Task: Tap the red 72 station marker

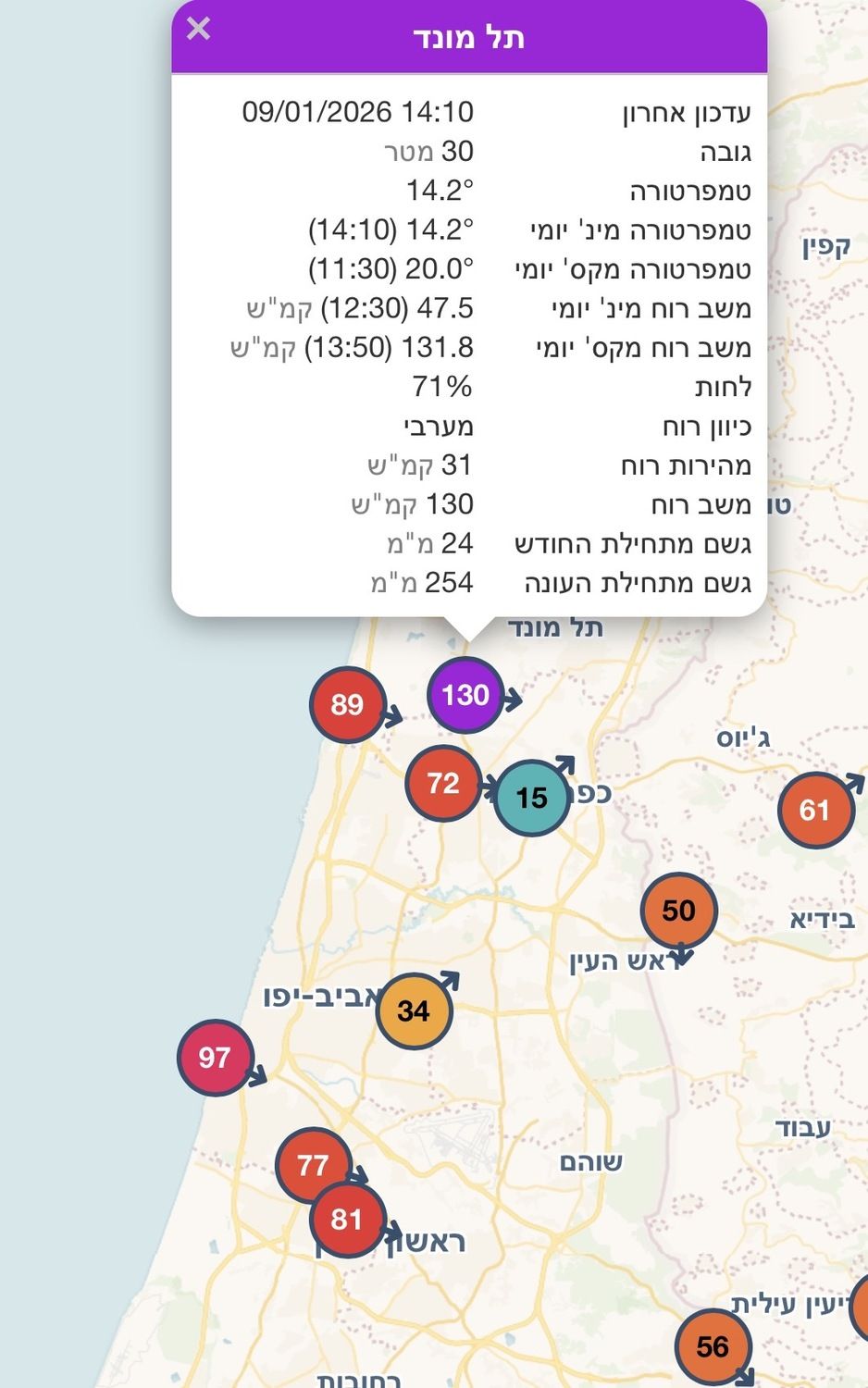Action: point(443,784)
